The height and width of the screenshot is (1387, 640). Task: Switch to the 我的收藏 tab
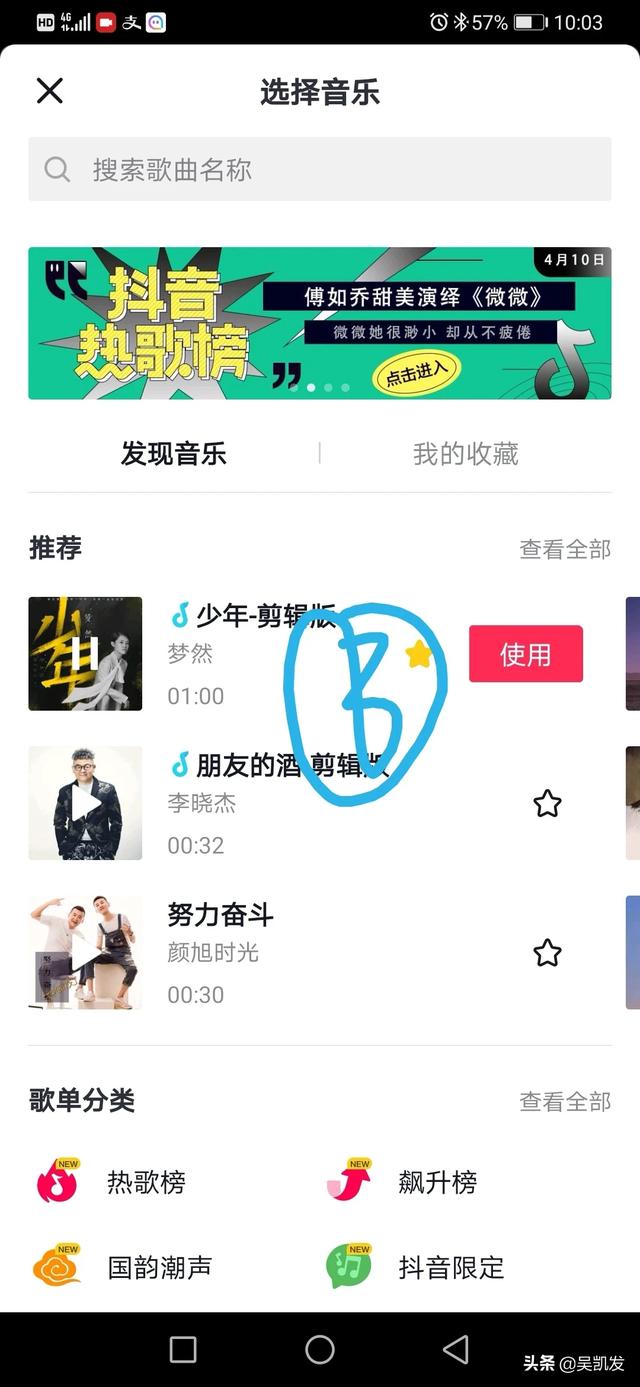[465, 454]
